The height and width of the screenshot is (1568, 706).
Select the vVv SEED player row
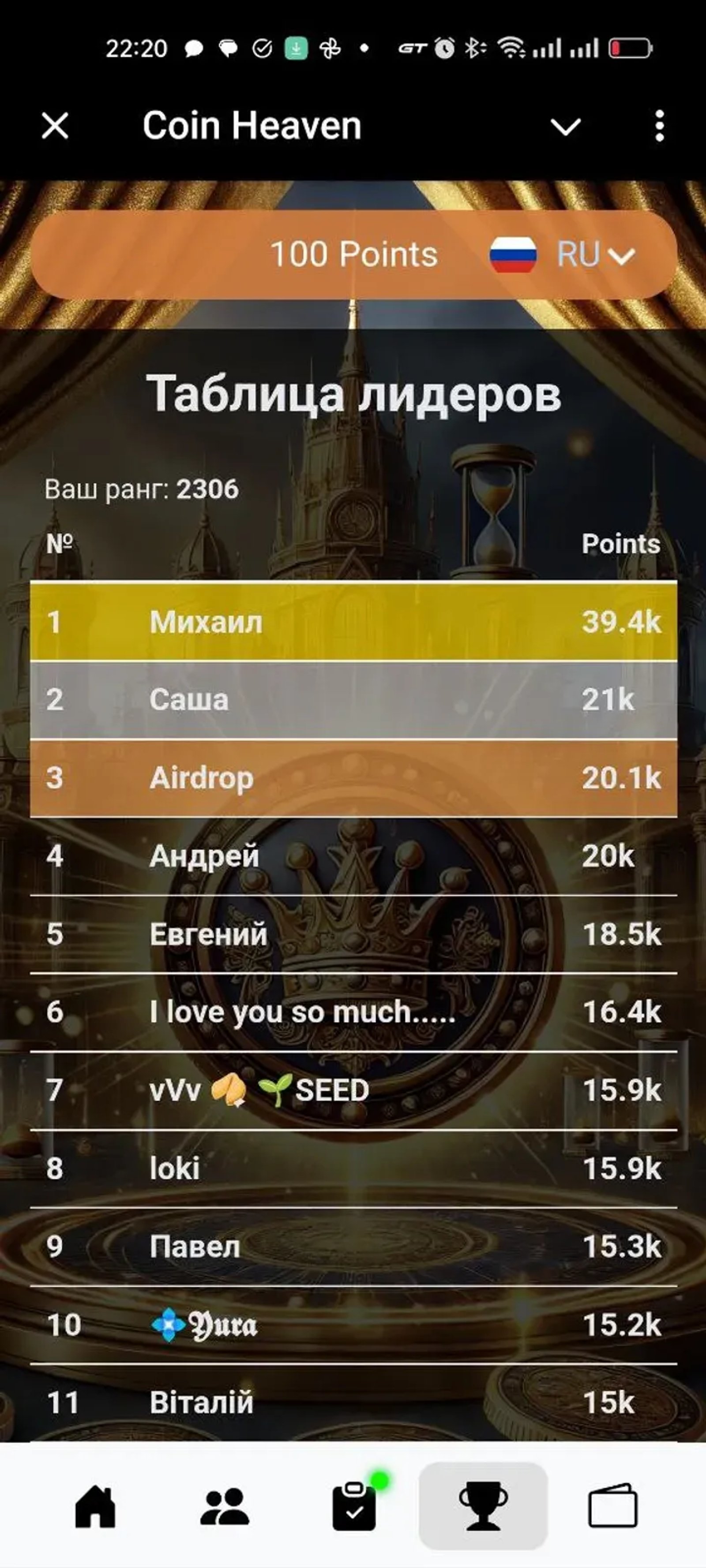[x=353, y=1089]
